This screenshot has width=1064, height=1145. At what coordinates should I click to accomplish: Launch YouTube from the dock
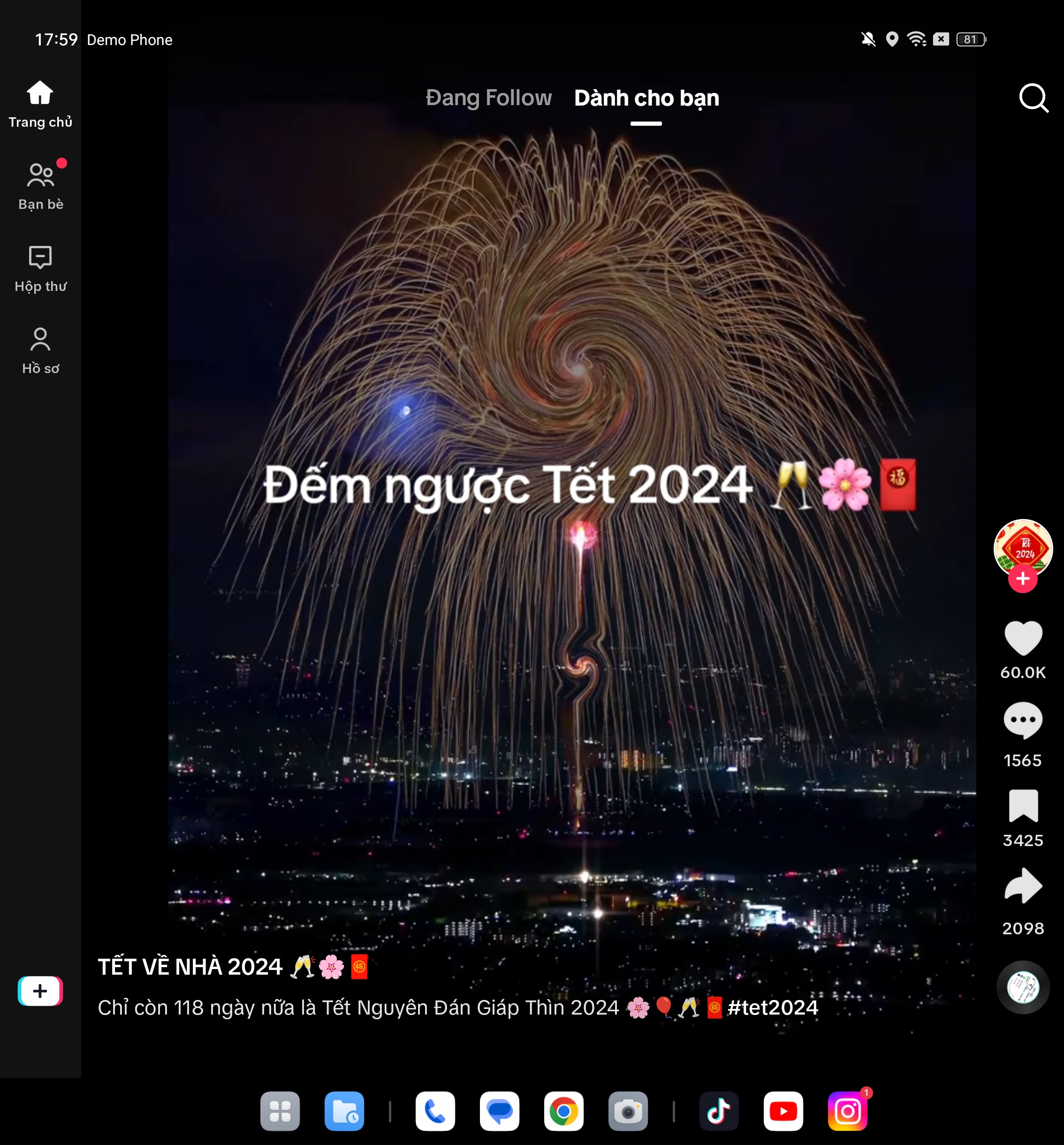pyautogui.click(x=783, y=1111)
